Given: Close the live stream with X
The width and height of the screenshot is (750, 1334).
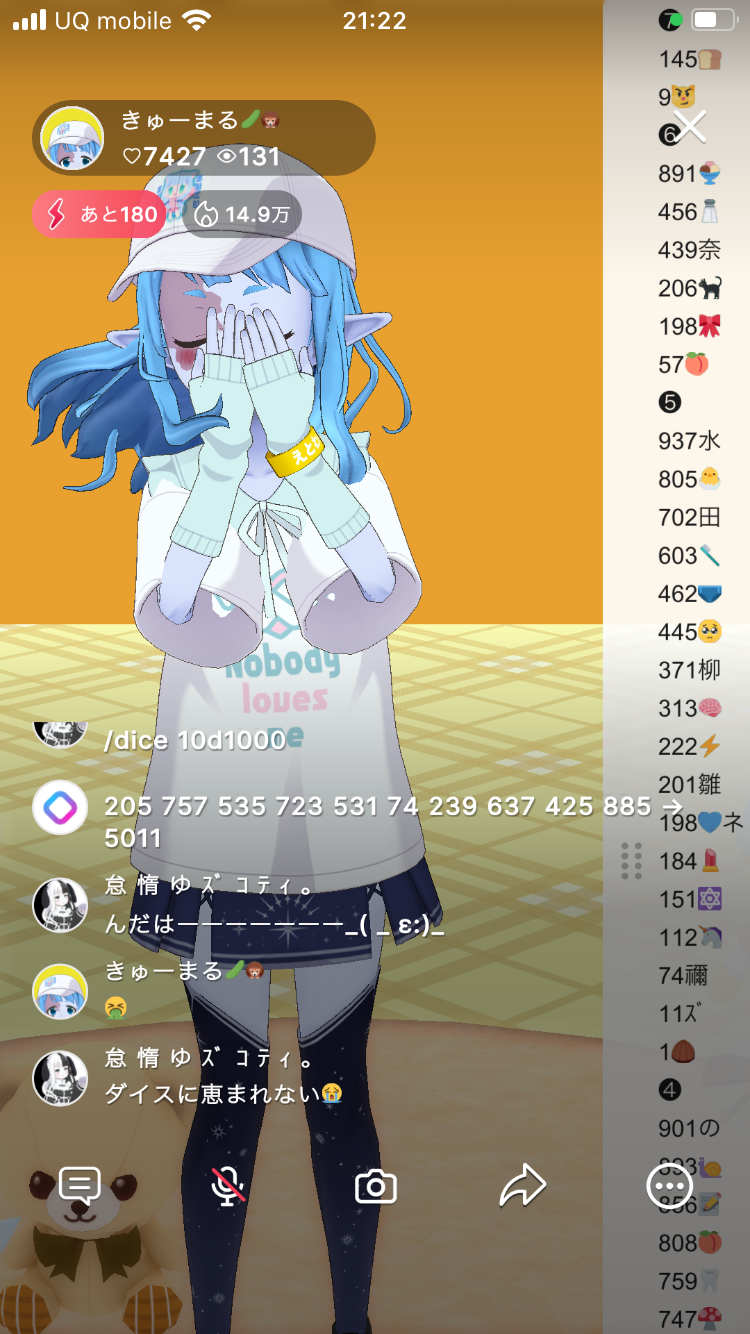Looking at the screenshot, I should point(689,127).
